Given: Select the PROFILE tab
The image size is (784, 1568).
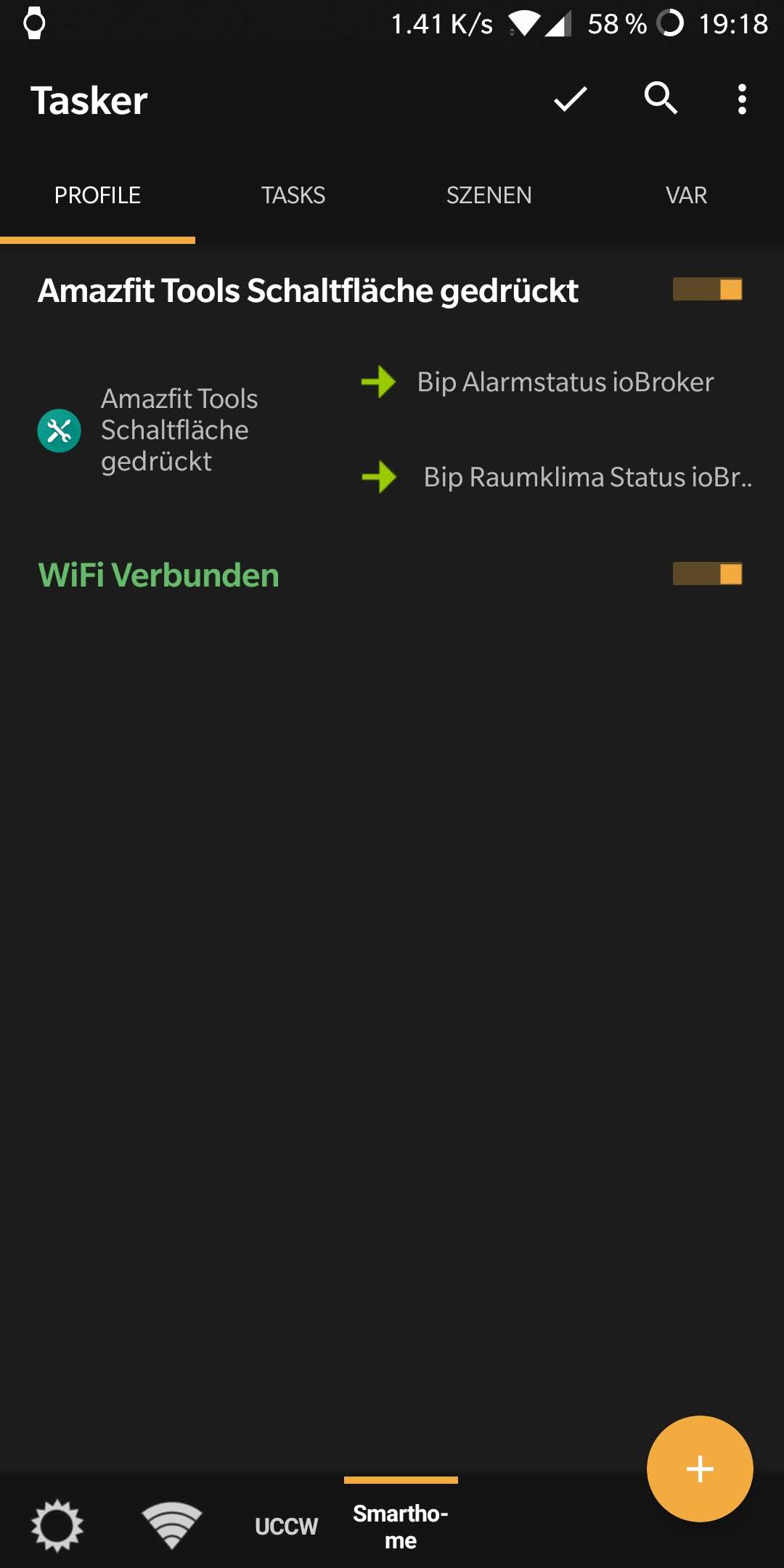Looking at the screenshot, I should click(x=97, y=195).
